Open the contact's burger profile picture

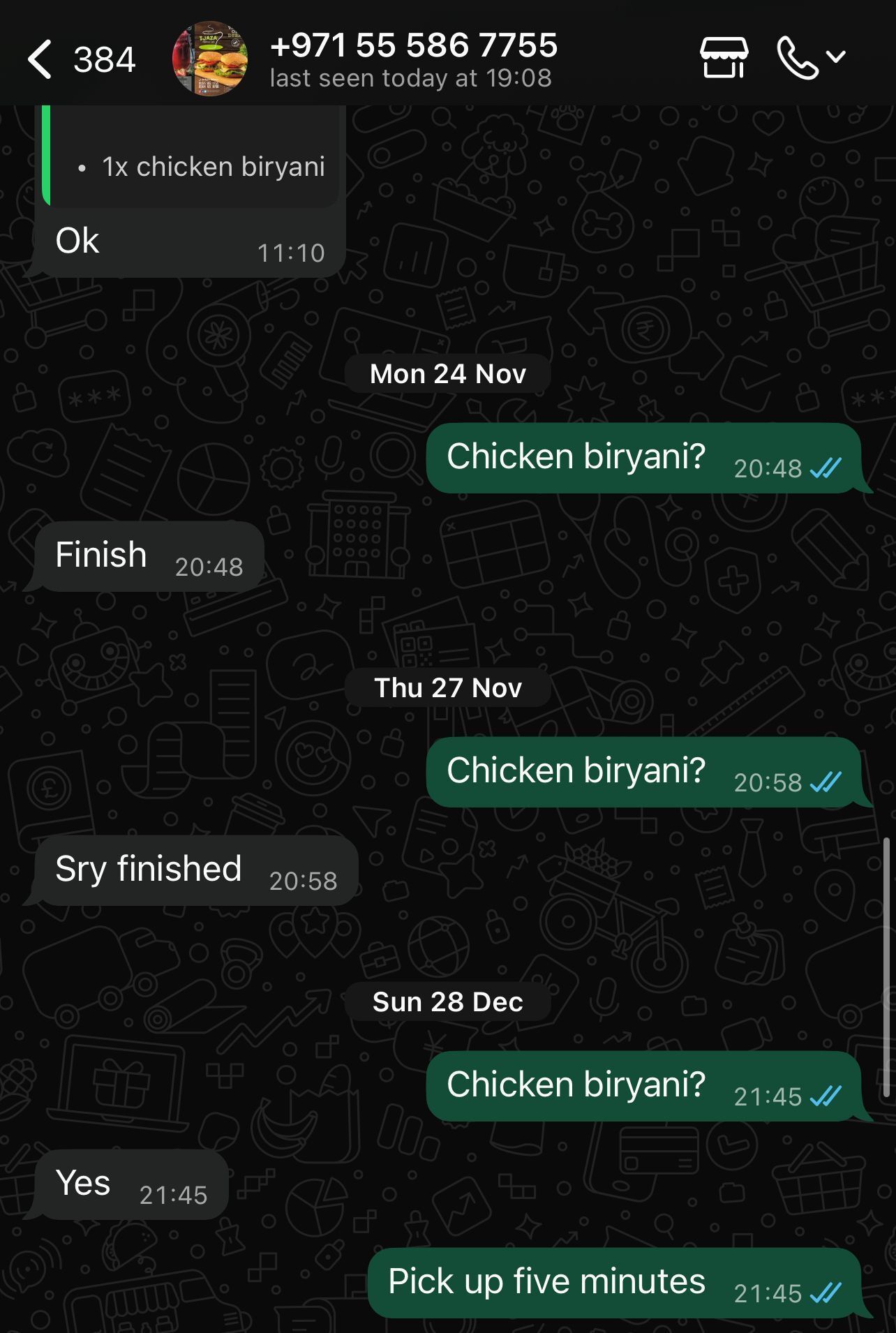coord(209,59)
